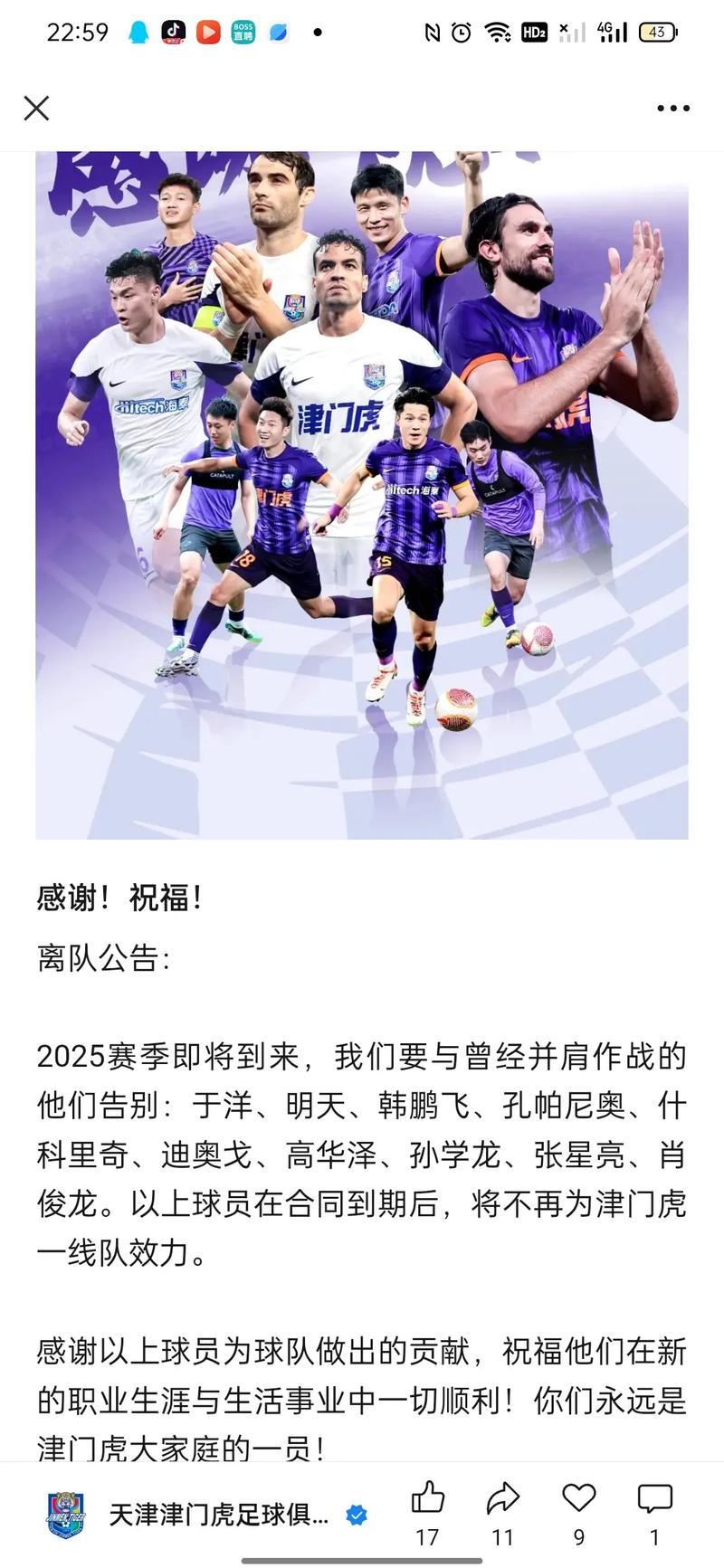Tap the comment count showing 1
This screenshot has height=1568, width=724.
click(653, 1536)
